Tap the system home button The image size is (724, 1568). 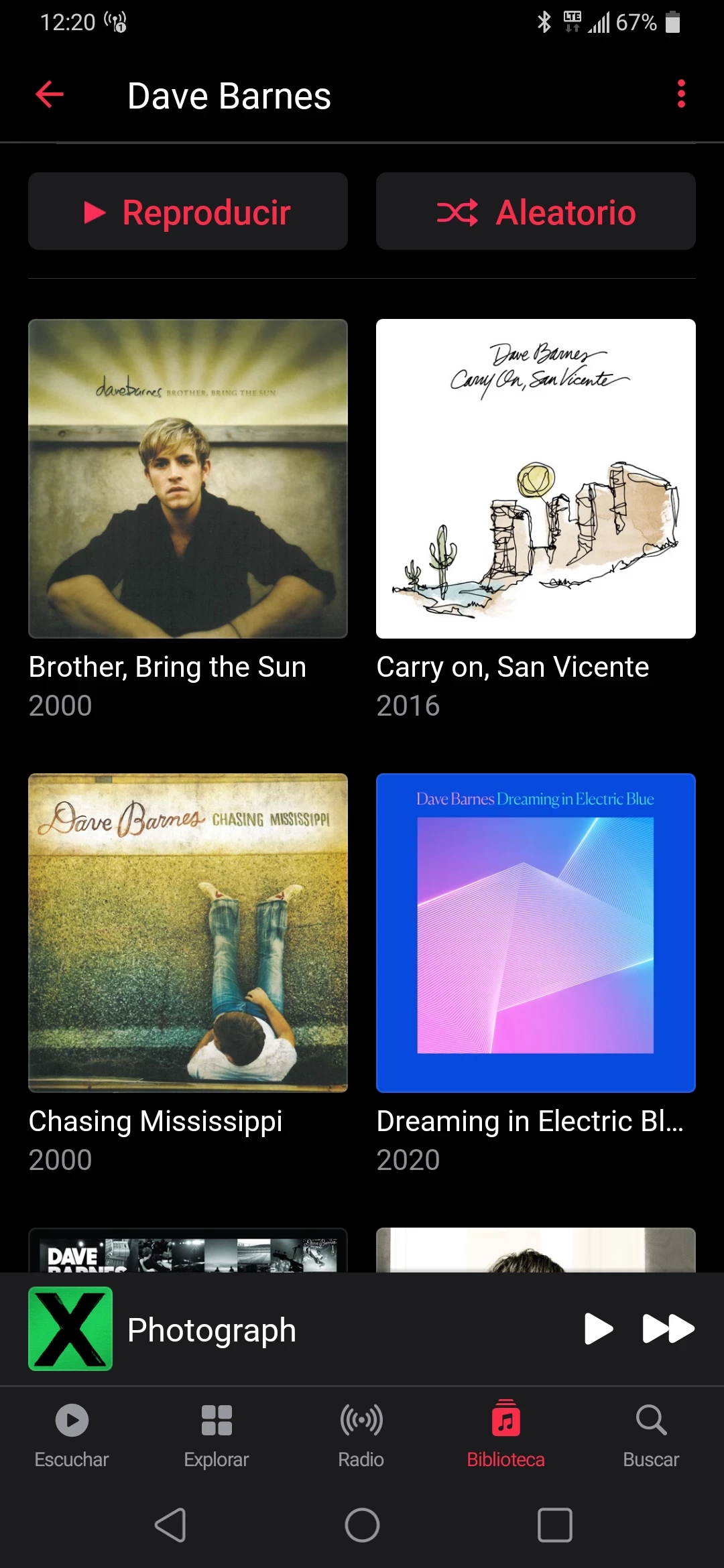coord(362,1526)
